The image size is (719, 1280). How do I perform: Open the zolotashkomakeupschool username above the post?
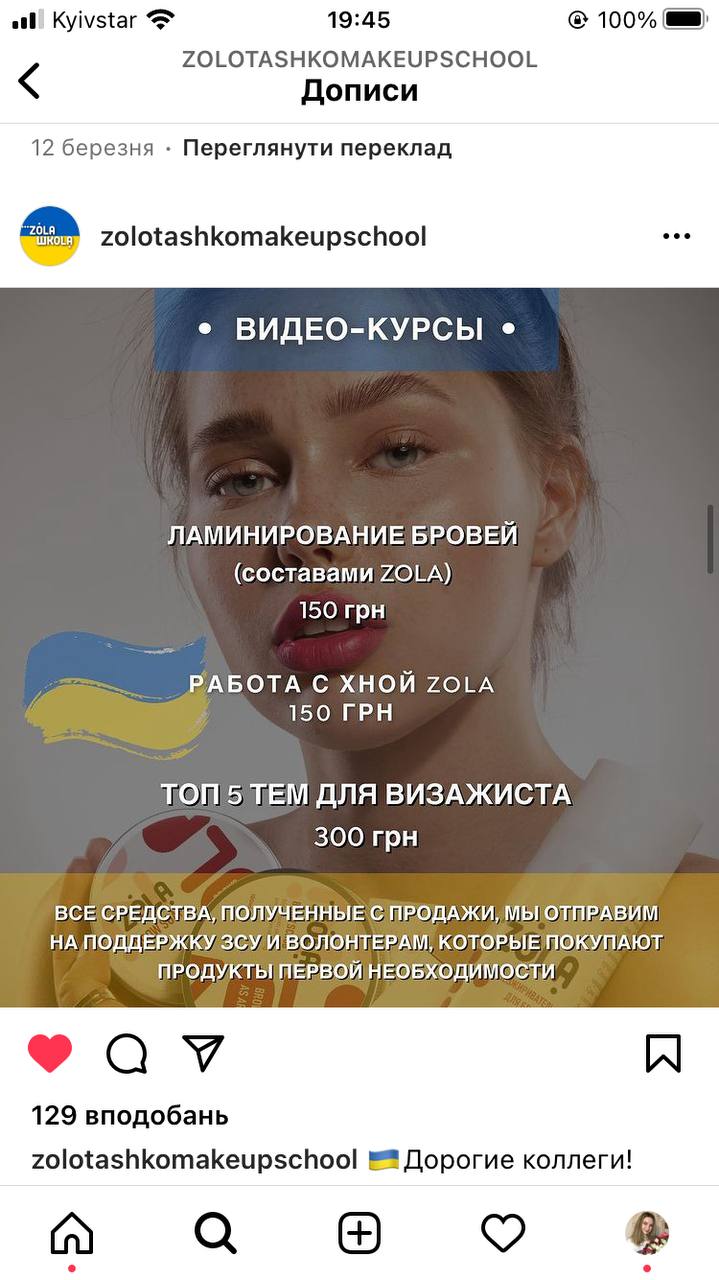point(264,236)
